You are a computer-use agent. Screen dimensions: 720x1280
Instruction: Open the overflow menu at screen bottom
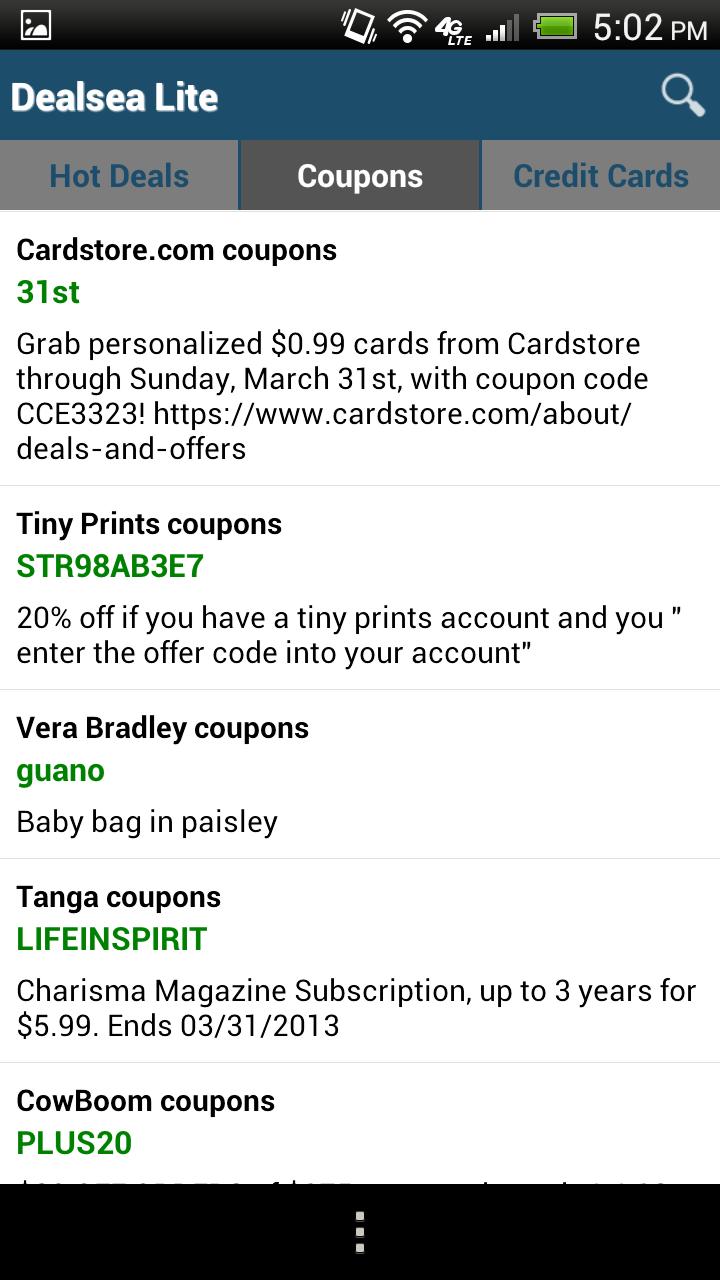359,1233
